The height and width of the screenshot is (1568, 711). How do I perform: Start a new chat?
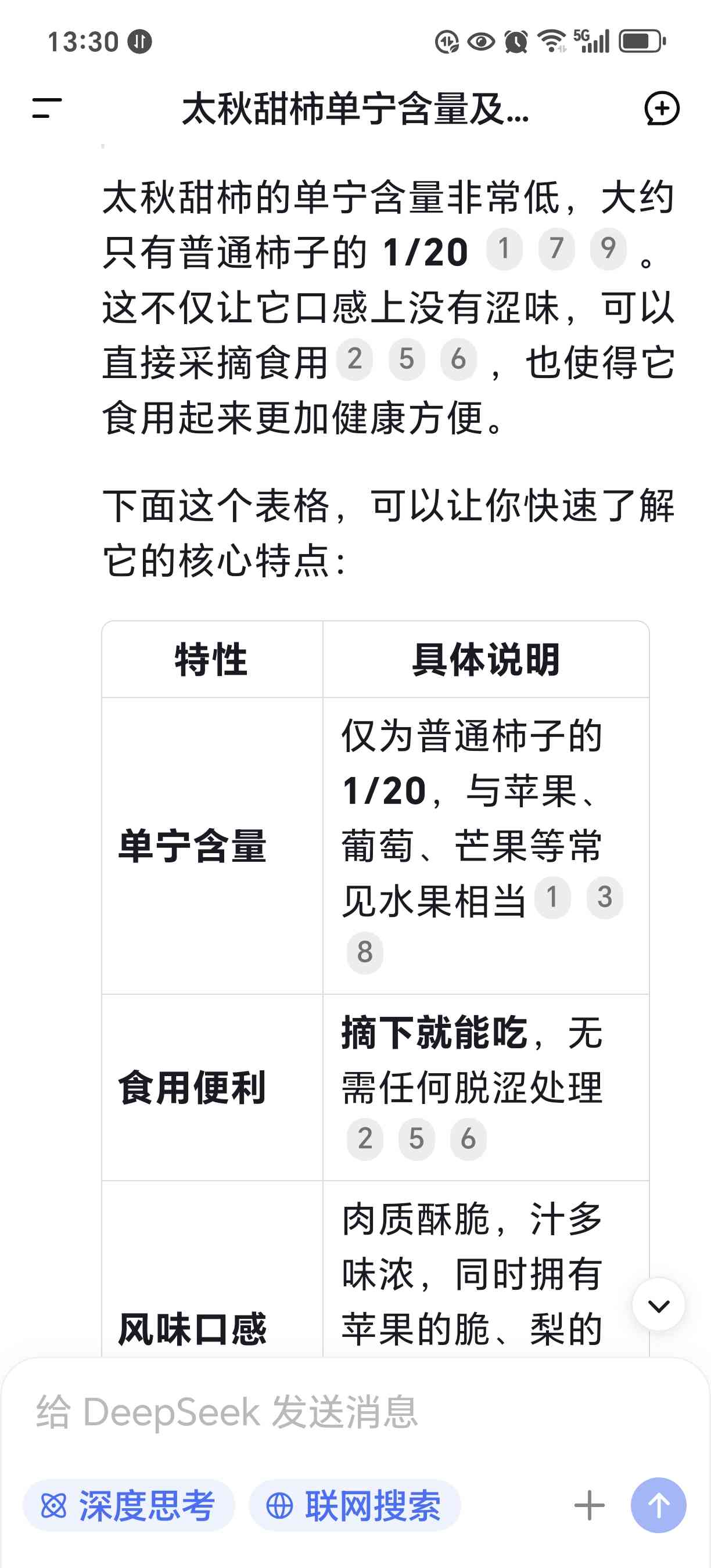pos(662,109)
